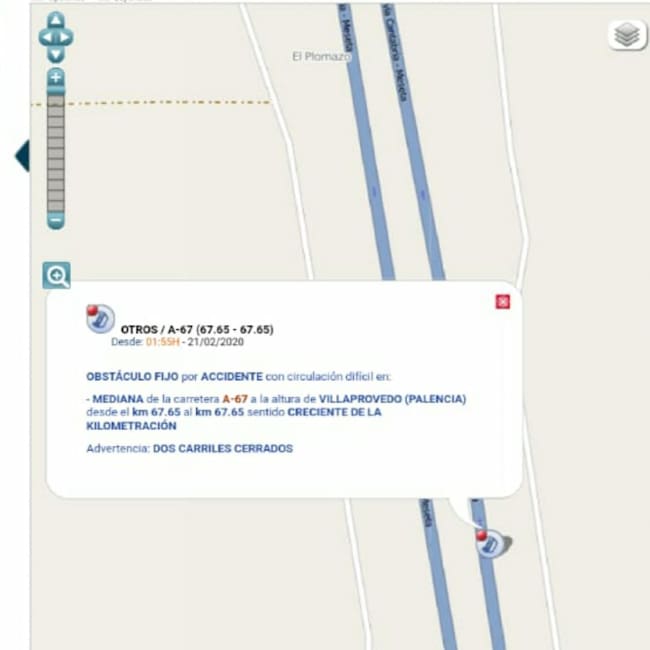Screen dimensions: 650x650
Task: Pan the map south with down arrow
Action: (56, 55)
